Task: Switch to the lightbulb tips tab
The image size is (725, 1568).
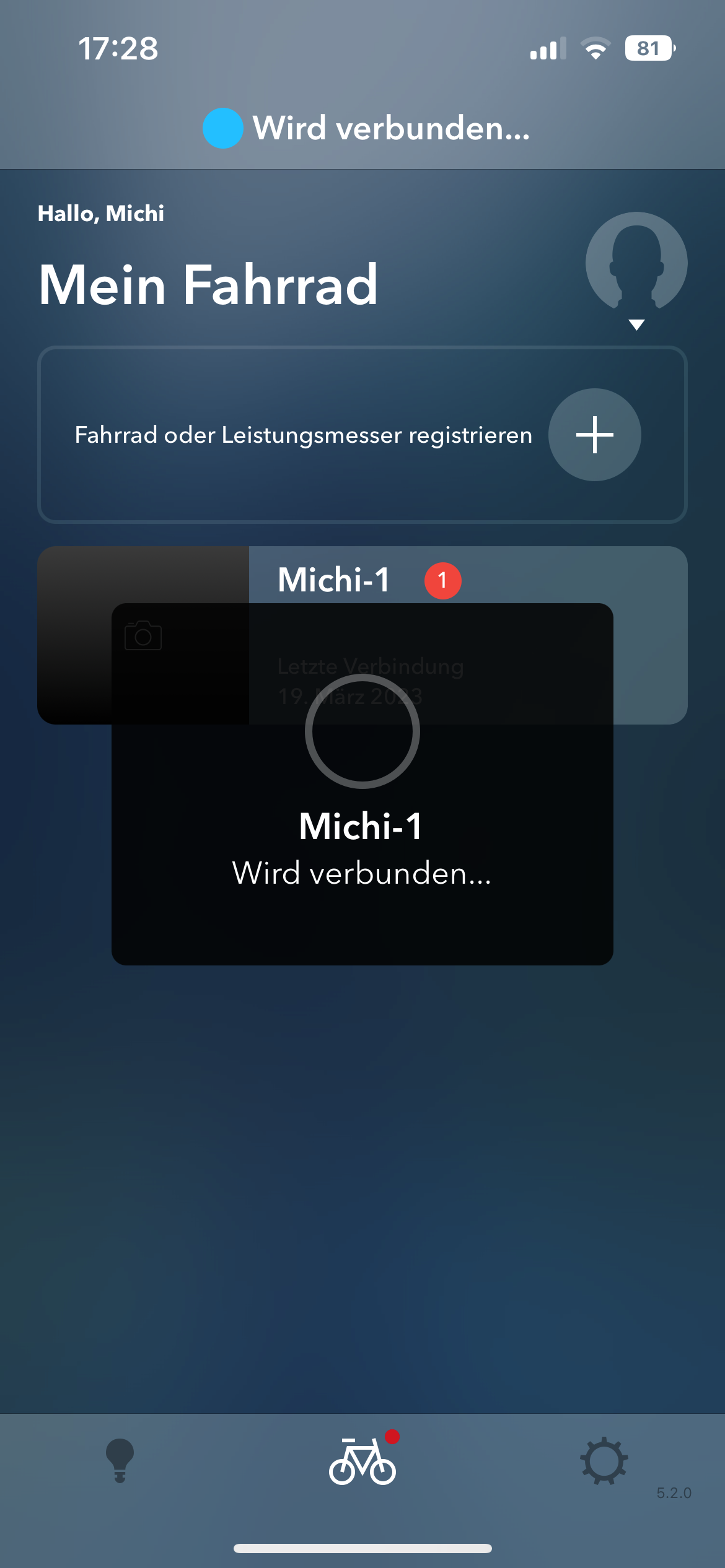Action: (120, 1460)
